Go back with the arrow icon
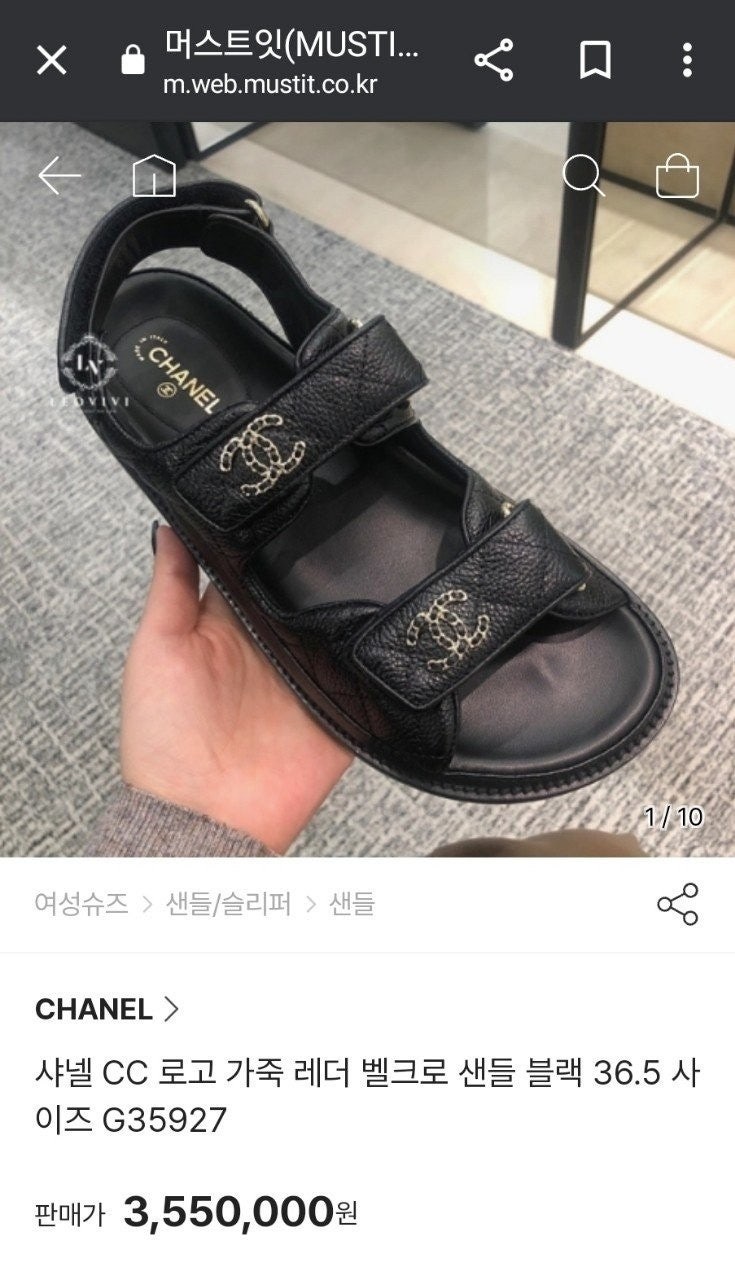 59,176
